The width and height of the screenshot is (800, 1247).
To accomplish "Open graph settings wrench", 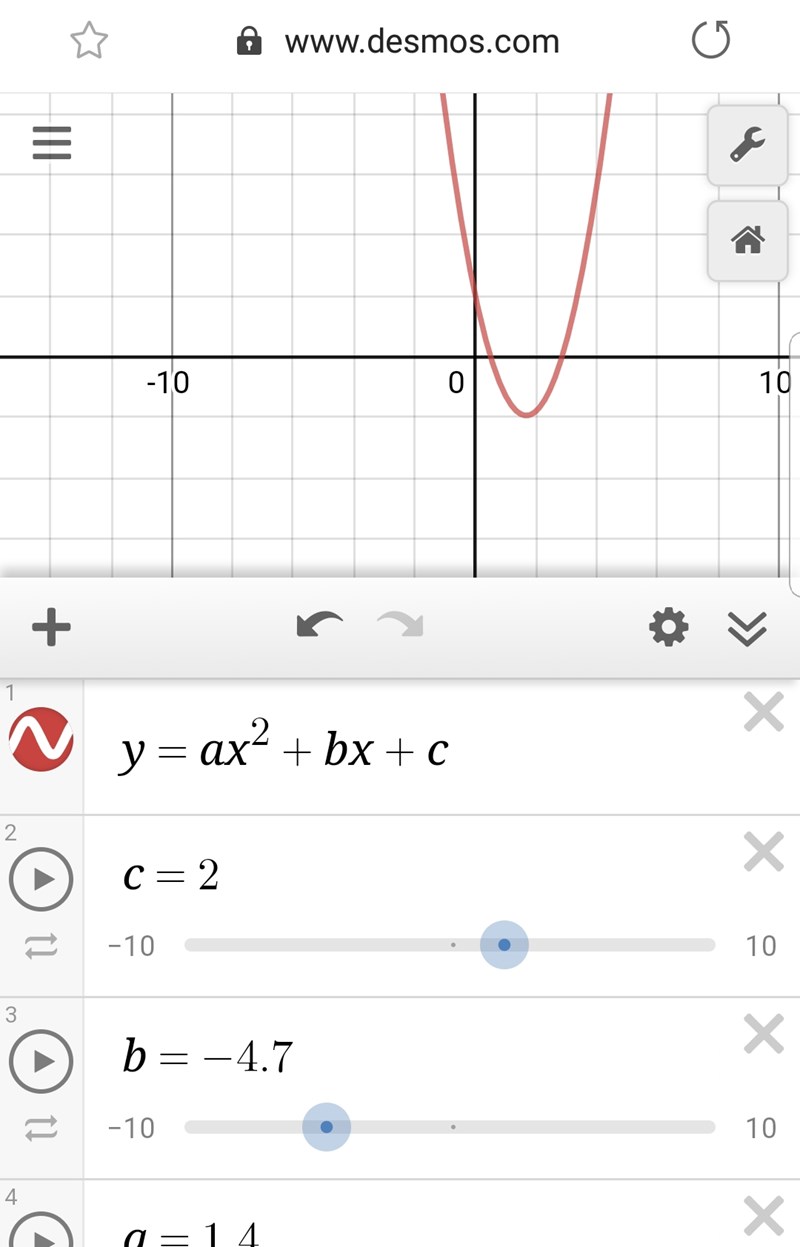I will [747, 146].
